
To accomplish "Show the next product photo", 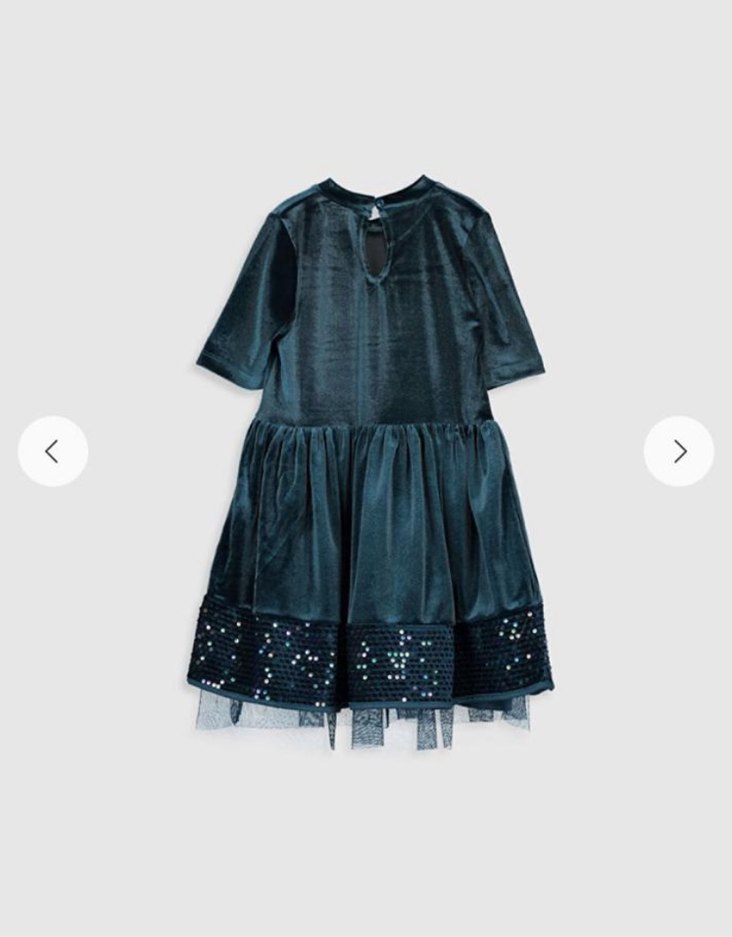I will pyautogui.click(x=679, y=451).
